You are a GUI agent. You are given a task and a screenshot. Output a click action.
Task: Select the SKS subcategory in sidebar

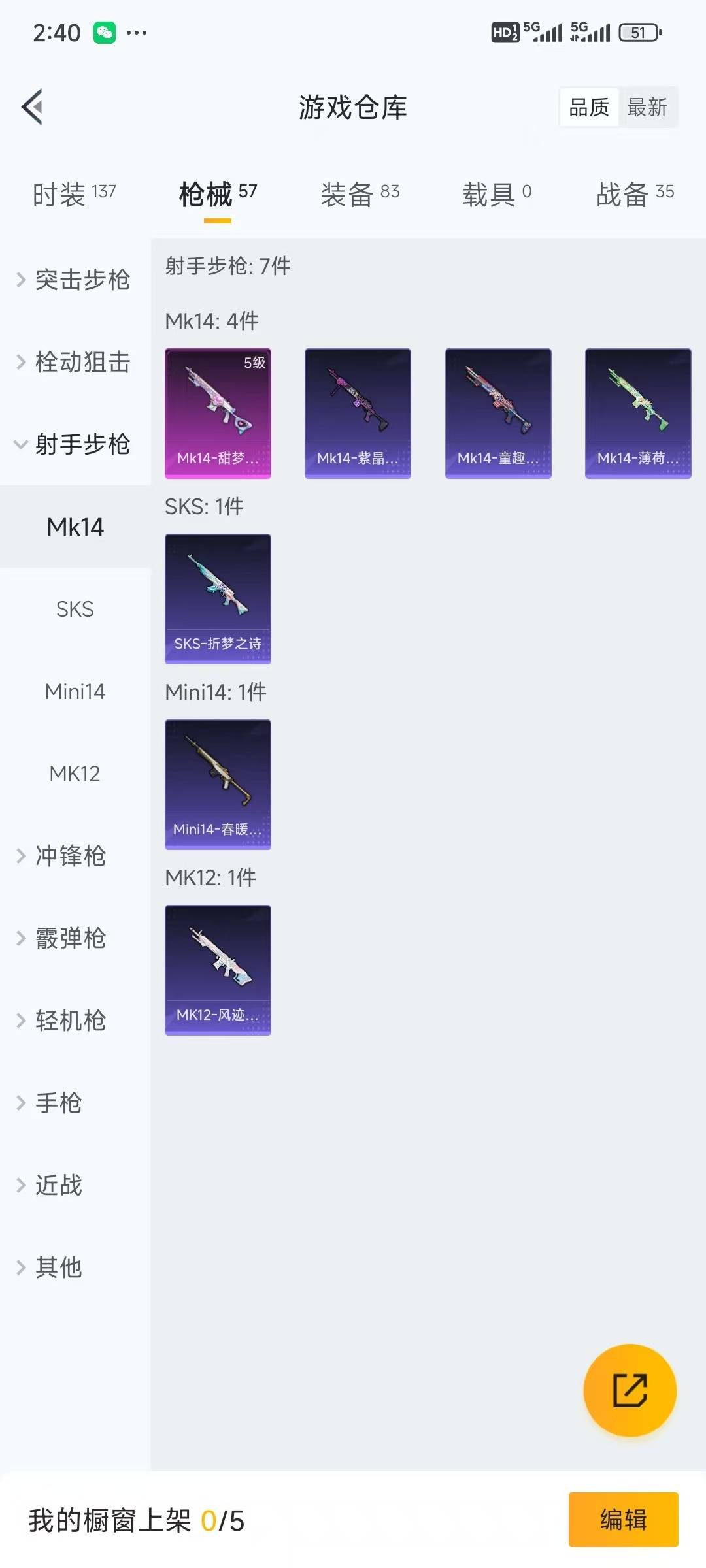[75, 609]
